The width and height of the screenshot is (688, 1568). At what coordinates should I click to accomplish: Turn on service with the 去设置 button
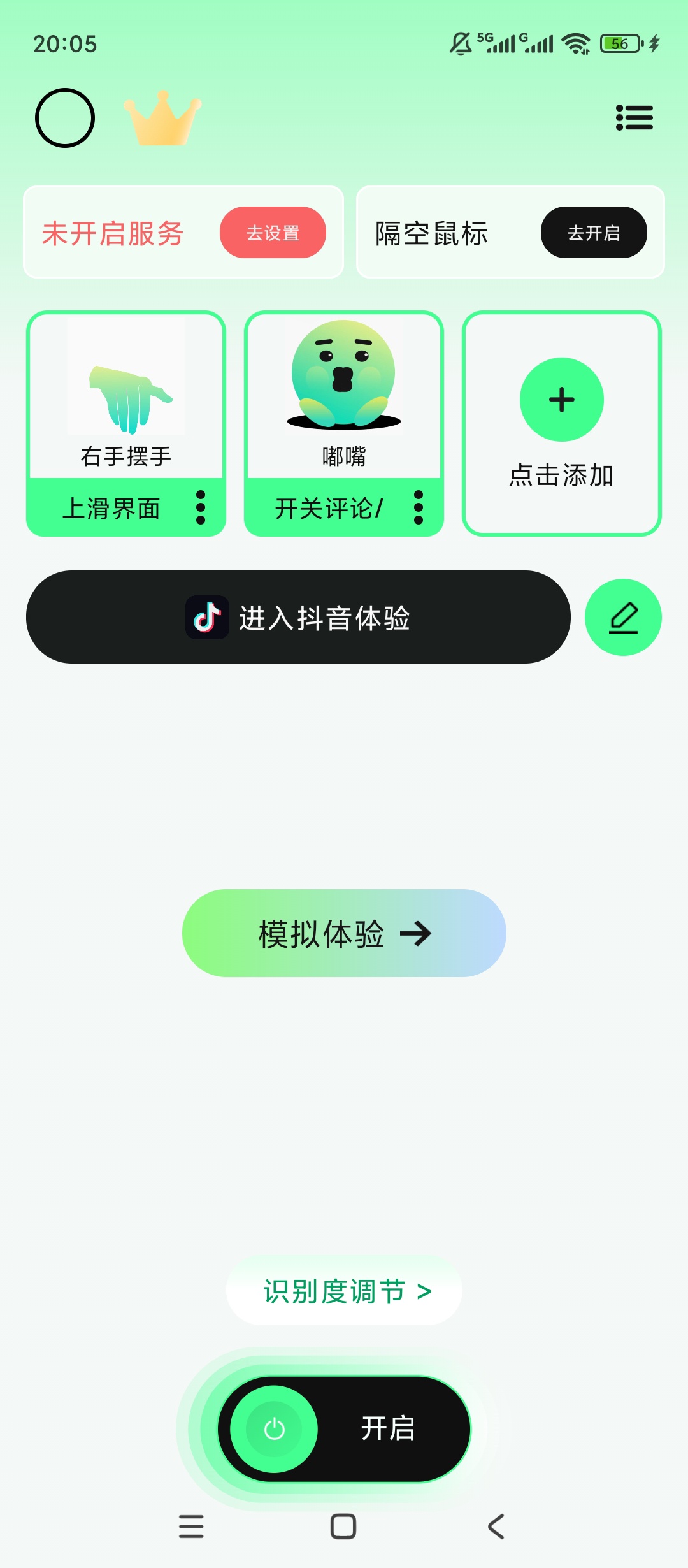click(x=273, y=233)
